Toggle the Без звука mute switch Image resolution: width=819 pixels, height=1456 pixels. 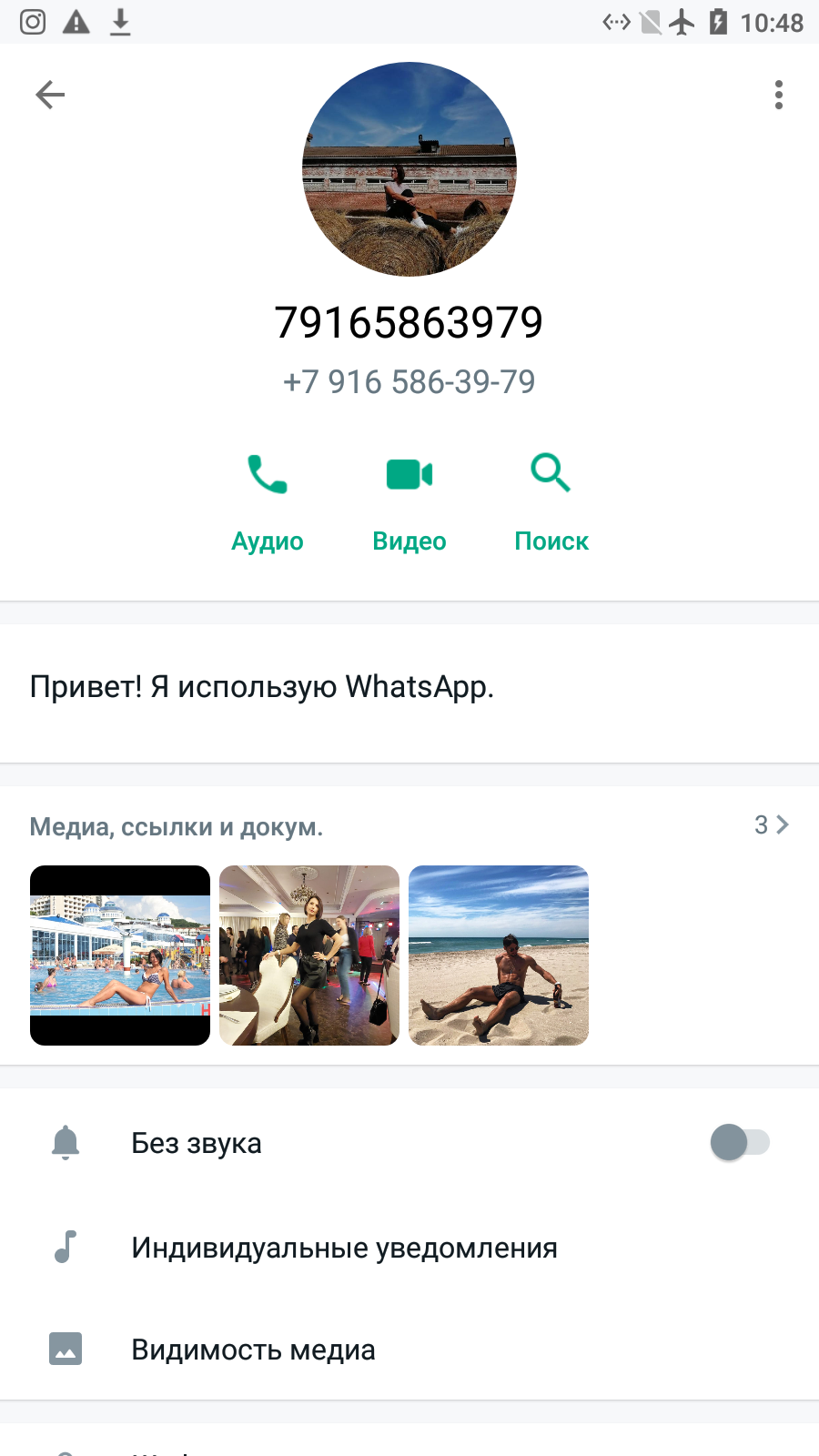click(x=740, y=1142)
